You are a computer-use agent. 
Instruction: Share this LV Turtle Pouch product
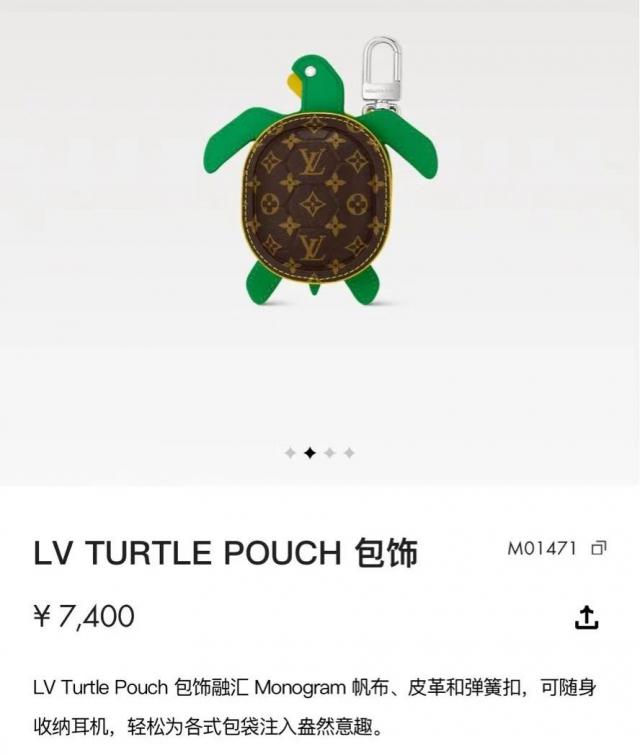pos(586,617)
